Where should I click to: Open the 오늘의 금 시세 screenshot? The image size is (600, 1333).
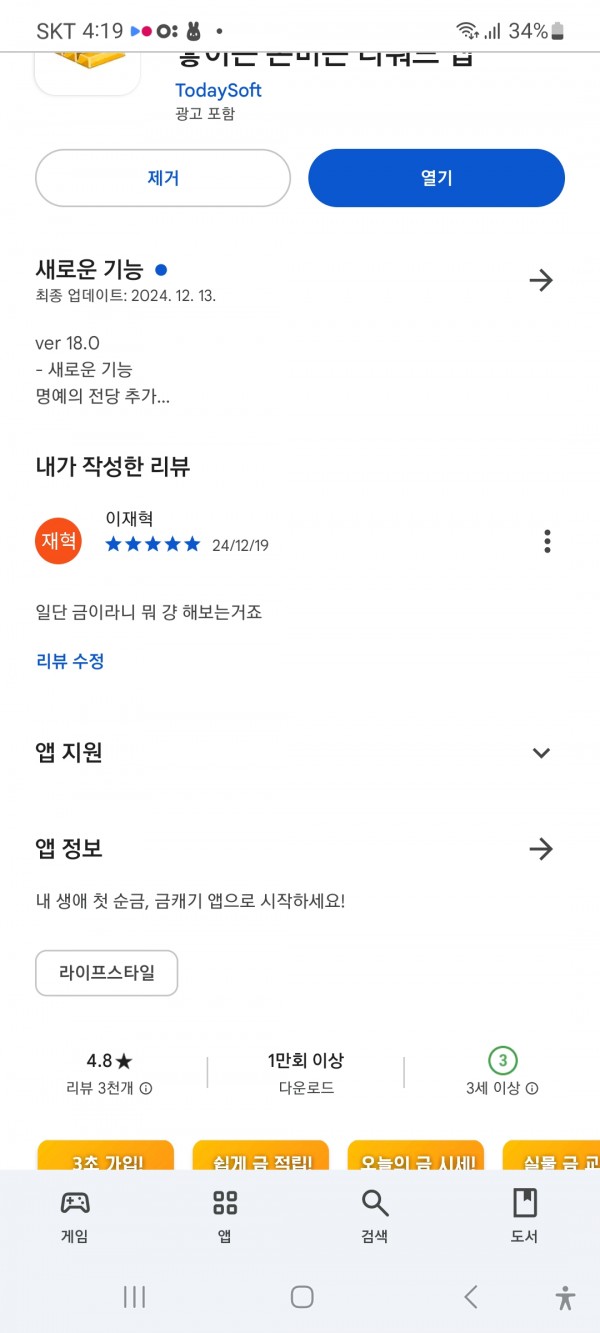point(416,1156)
